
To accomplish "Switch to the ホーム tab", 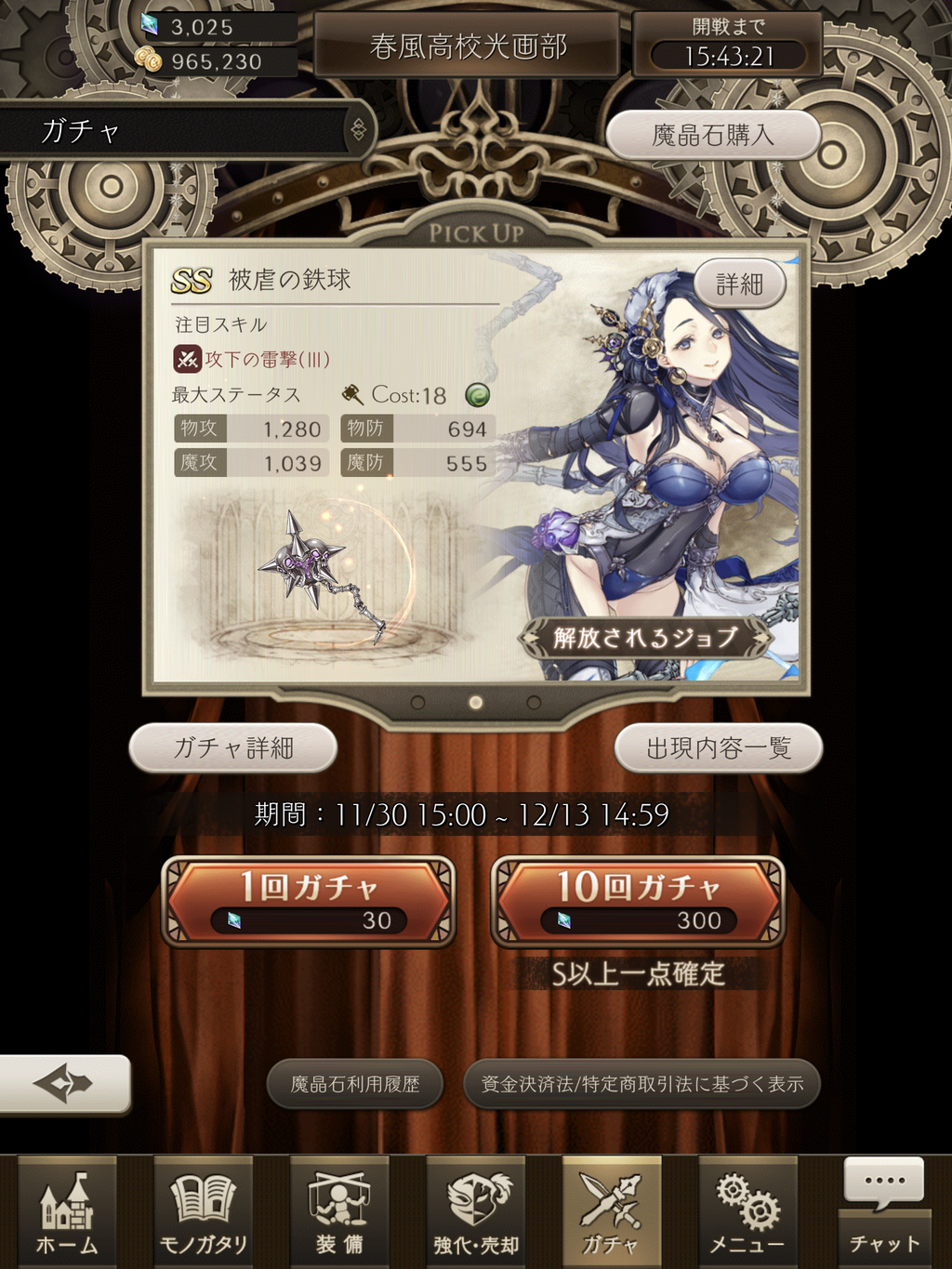I will pyautogui.click(x=67, y=1212).
